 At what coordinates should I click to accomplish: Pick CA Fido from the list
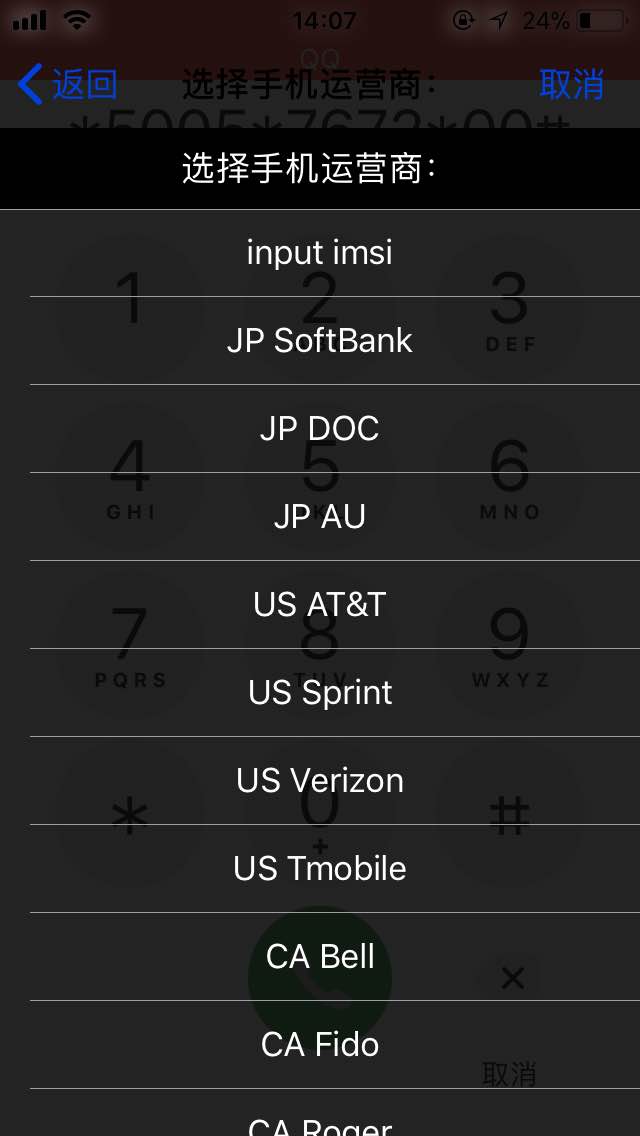pos(320,1045)
